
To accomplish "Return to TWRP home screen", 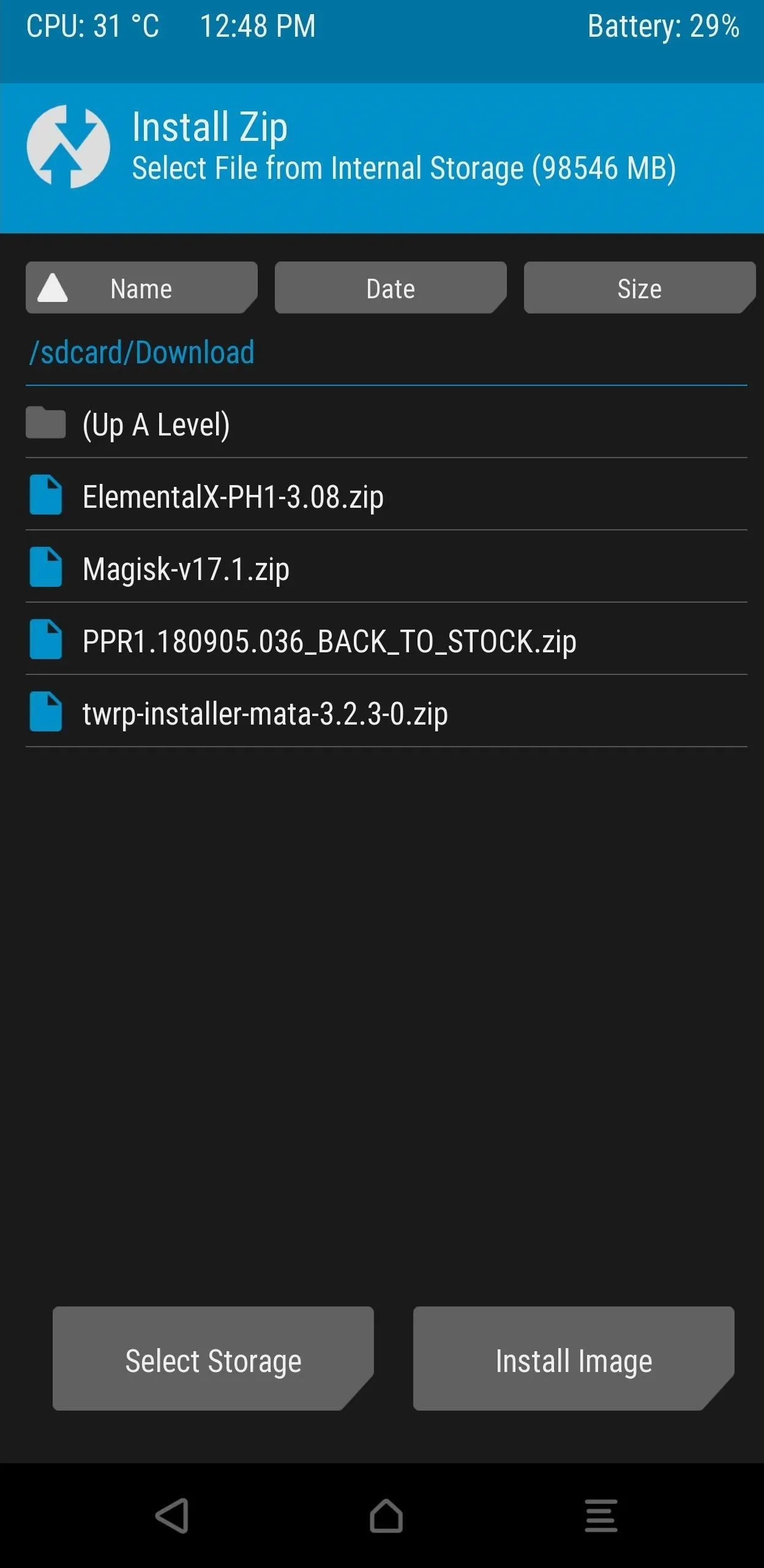I will pyautogui.click(x=386, y=1516).
